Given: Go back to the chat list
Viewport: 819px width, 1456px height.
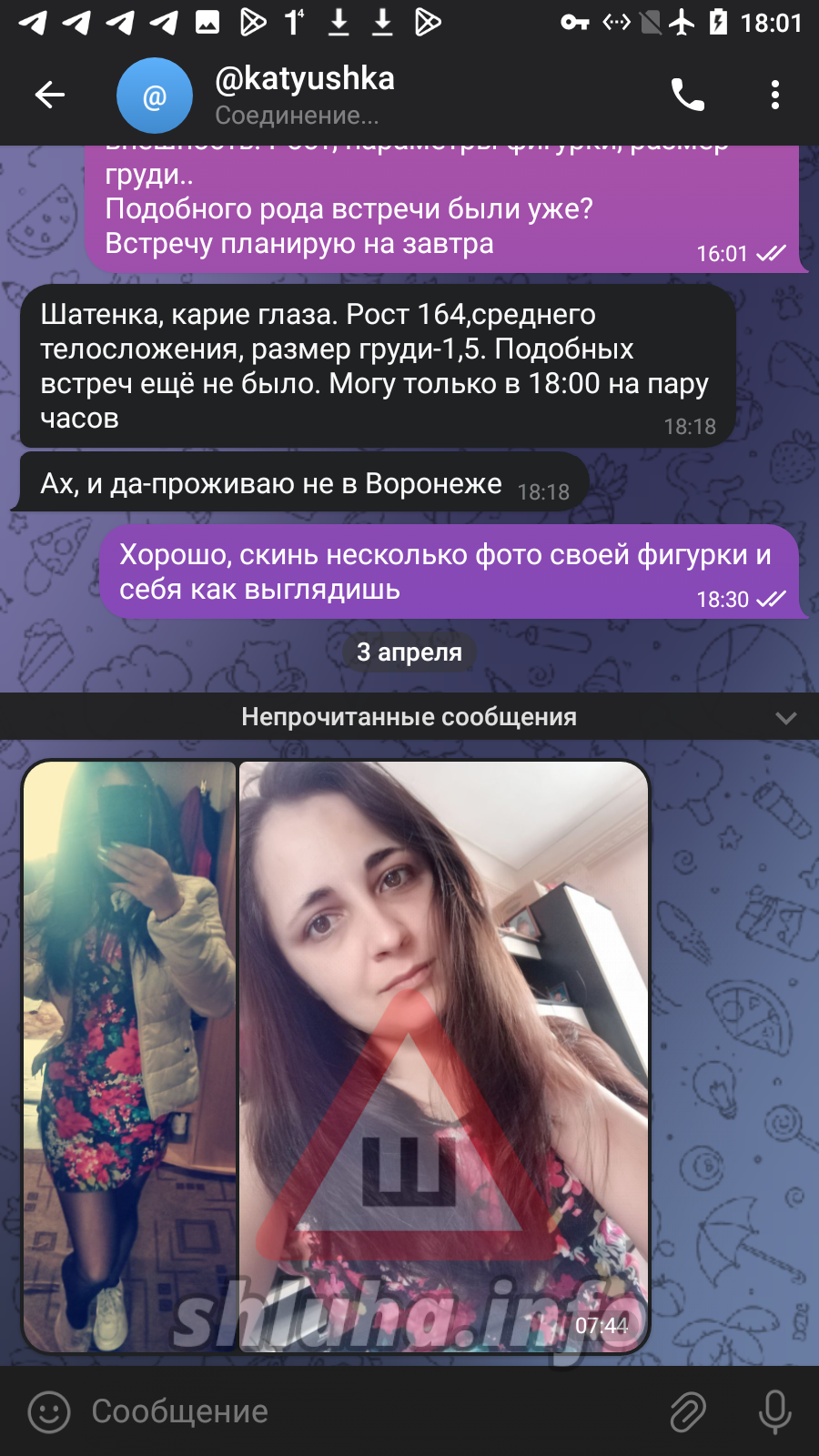Looking at the screenshot, I should point(50,95).
